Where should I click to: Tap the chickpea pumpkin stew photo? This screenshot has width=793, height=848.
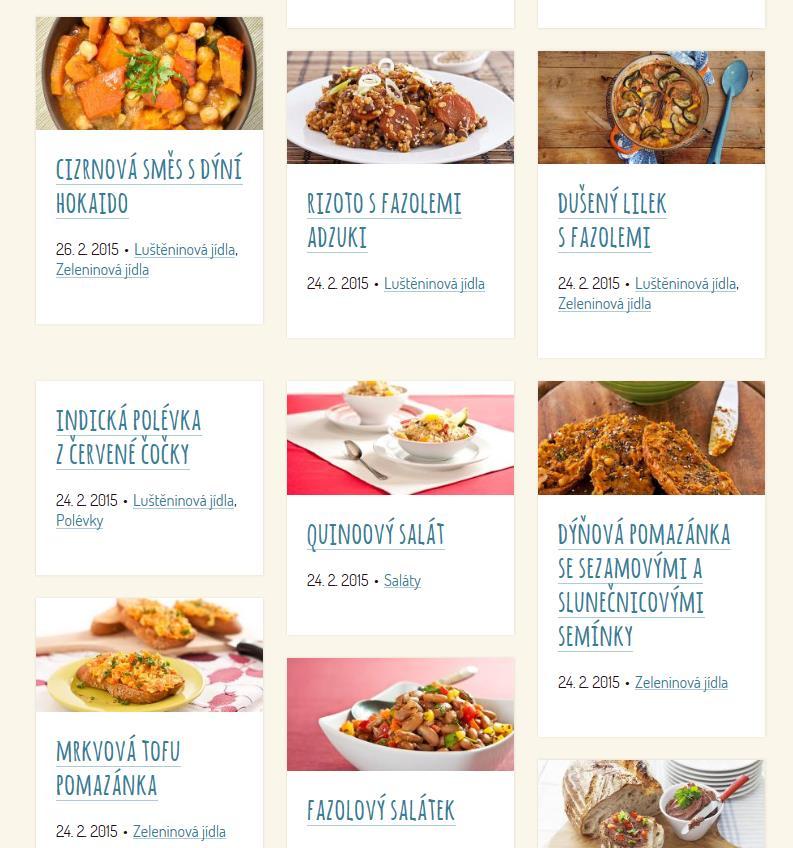coord(149,73)
